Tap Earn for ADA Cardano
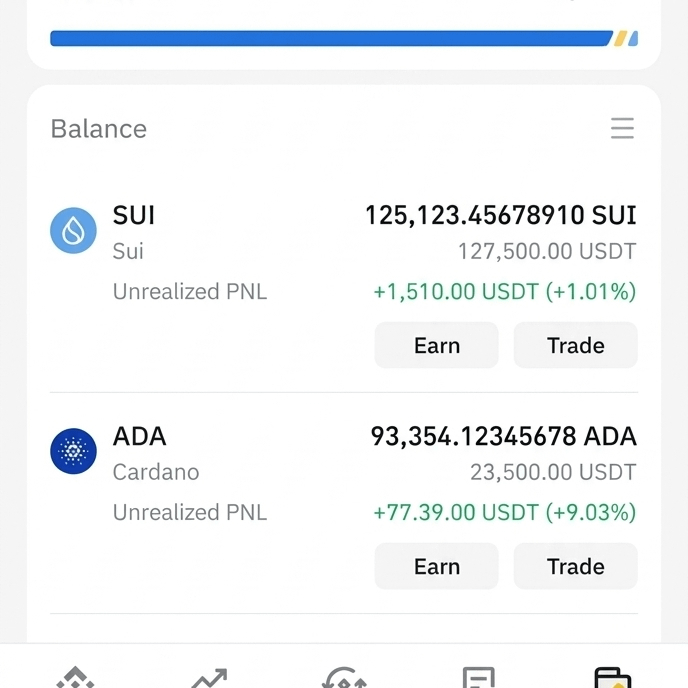The width and height of the screenshot is (688, 688). pyautogui.click(x=436, y=566)
